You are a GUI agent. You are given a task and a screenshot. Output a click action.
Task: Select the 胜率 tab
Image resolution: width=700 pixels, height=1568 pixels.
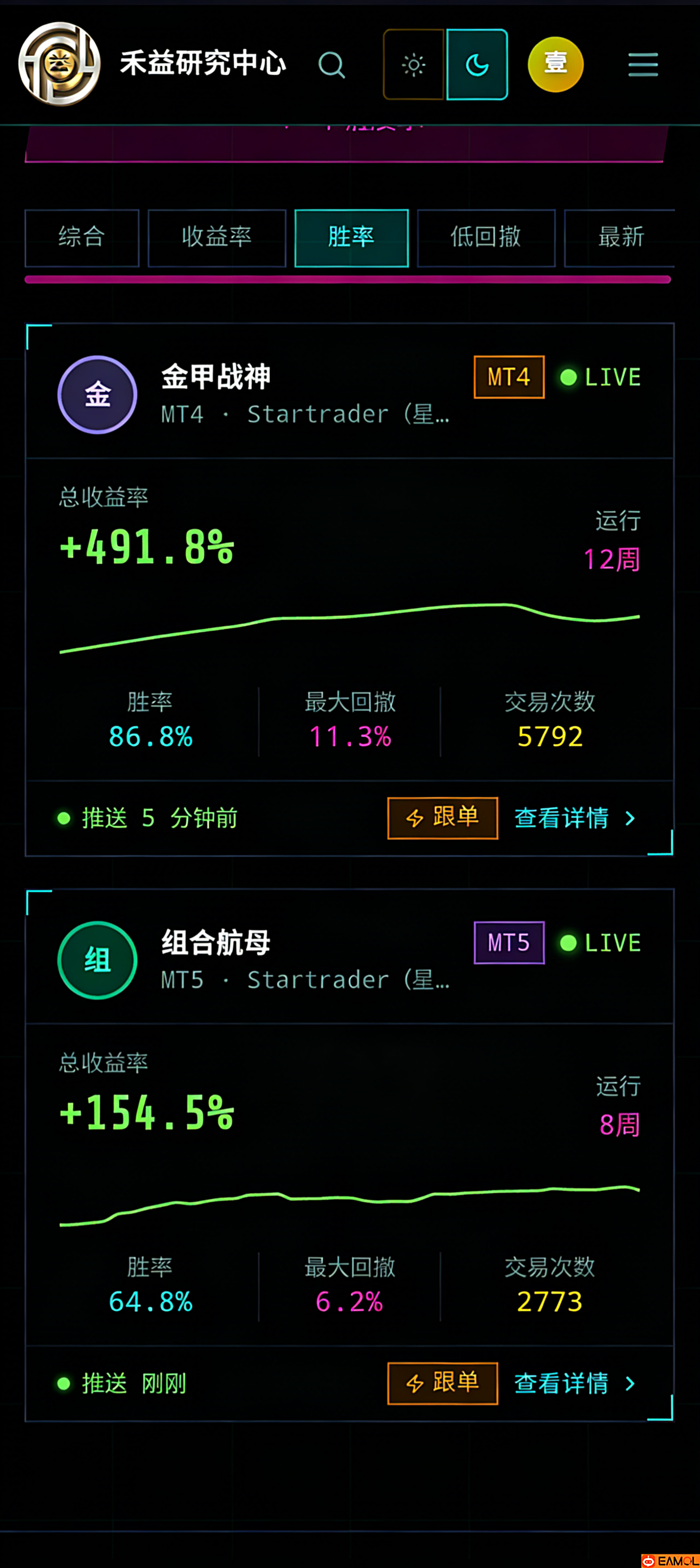coord(351,238)
